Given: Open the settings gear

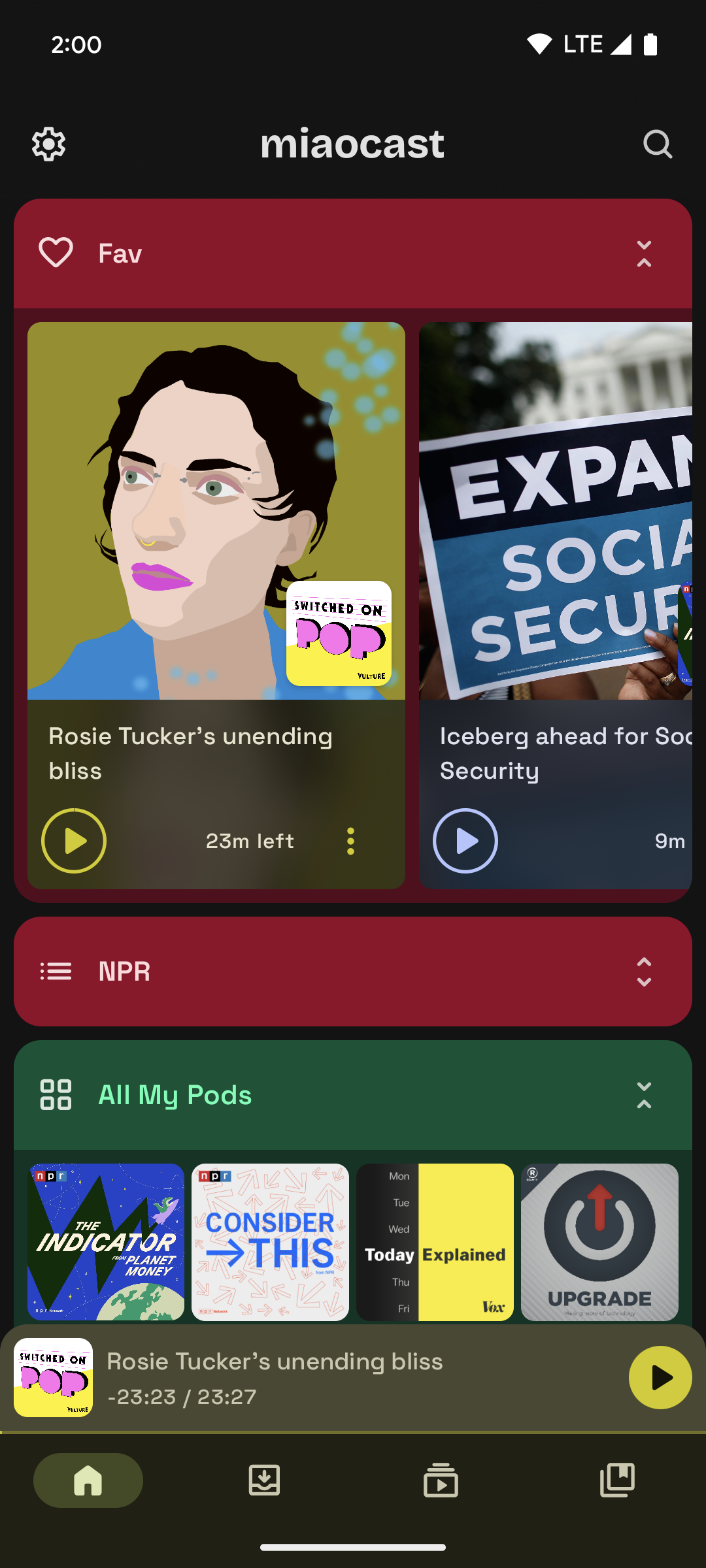Looking at the screenshot, I should (x=49, y=144).
